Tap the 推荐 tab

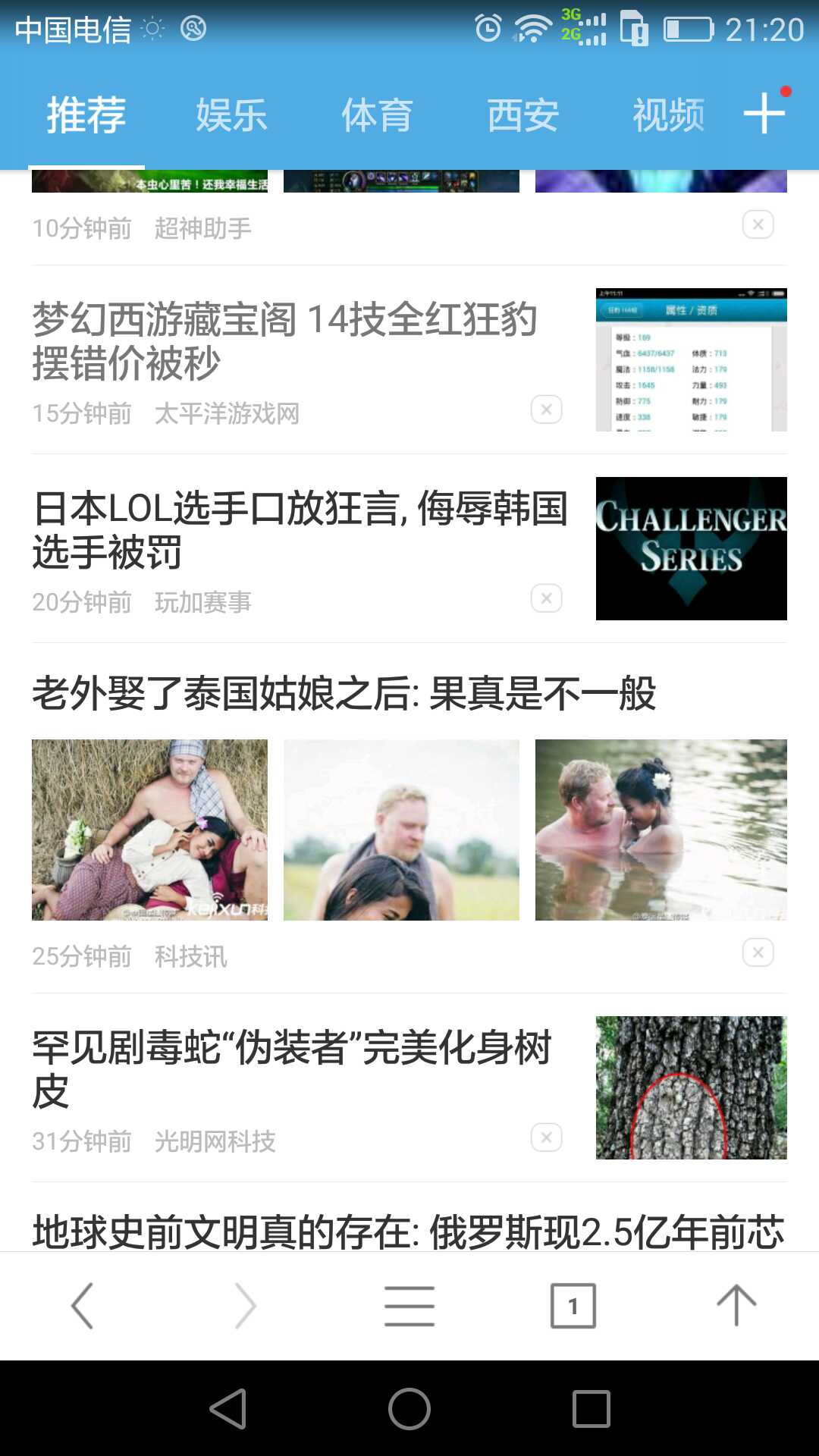point(86,116)
